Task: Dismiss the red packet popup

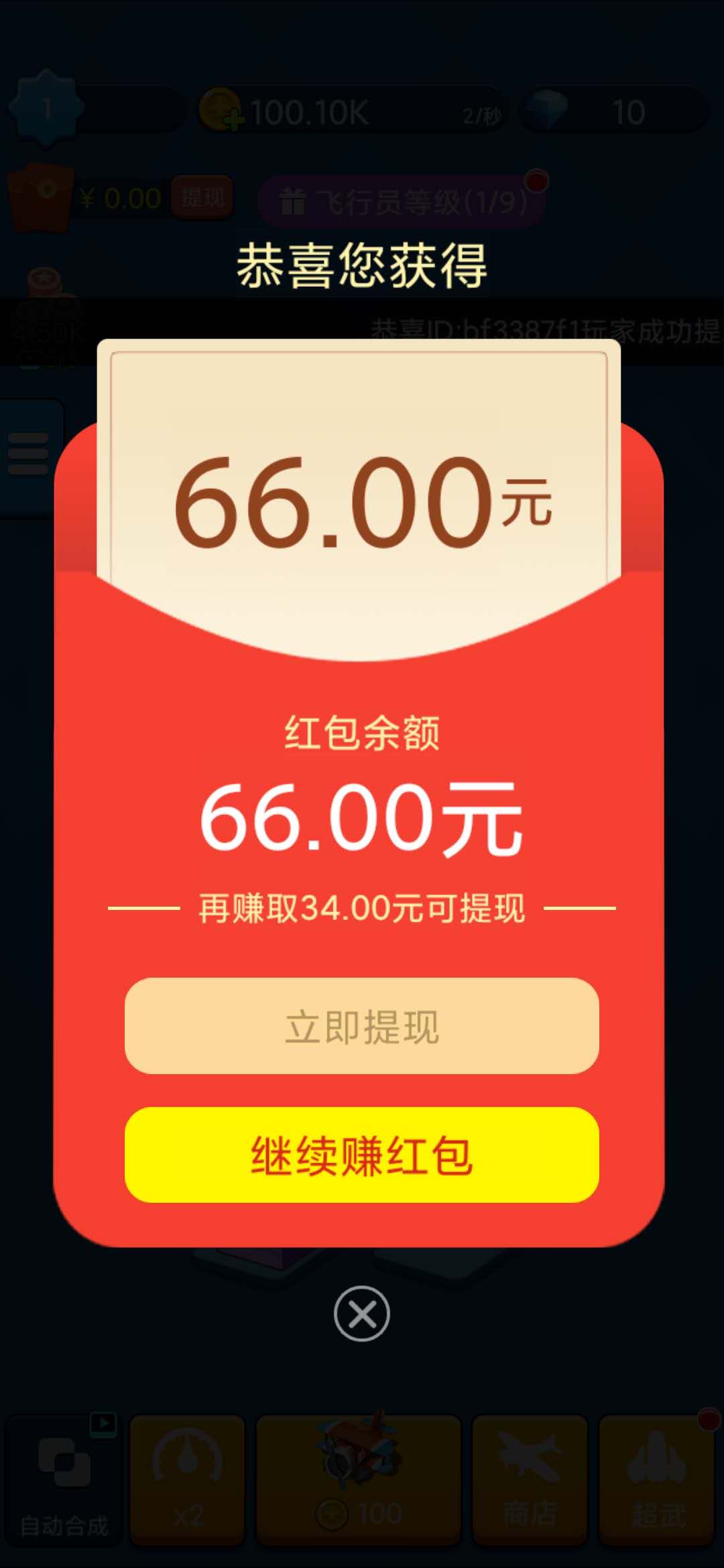Action: (362, 1314)
